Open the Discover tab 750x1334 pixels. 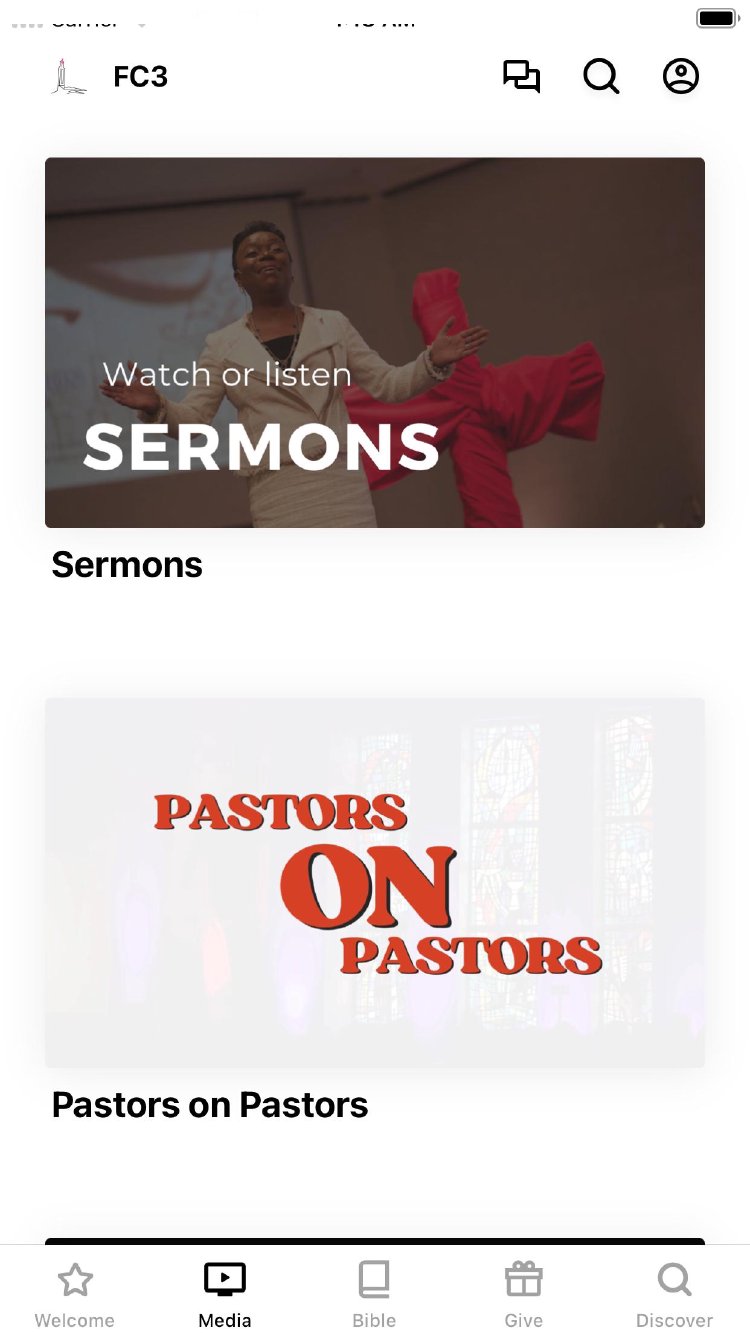[674, 1294]
